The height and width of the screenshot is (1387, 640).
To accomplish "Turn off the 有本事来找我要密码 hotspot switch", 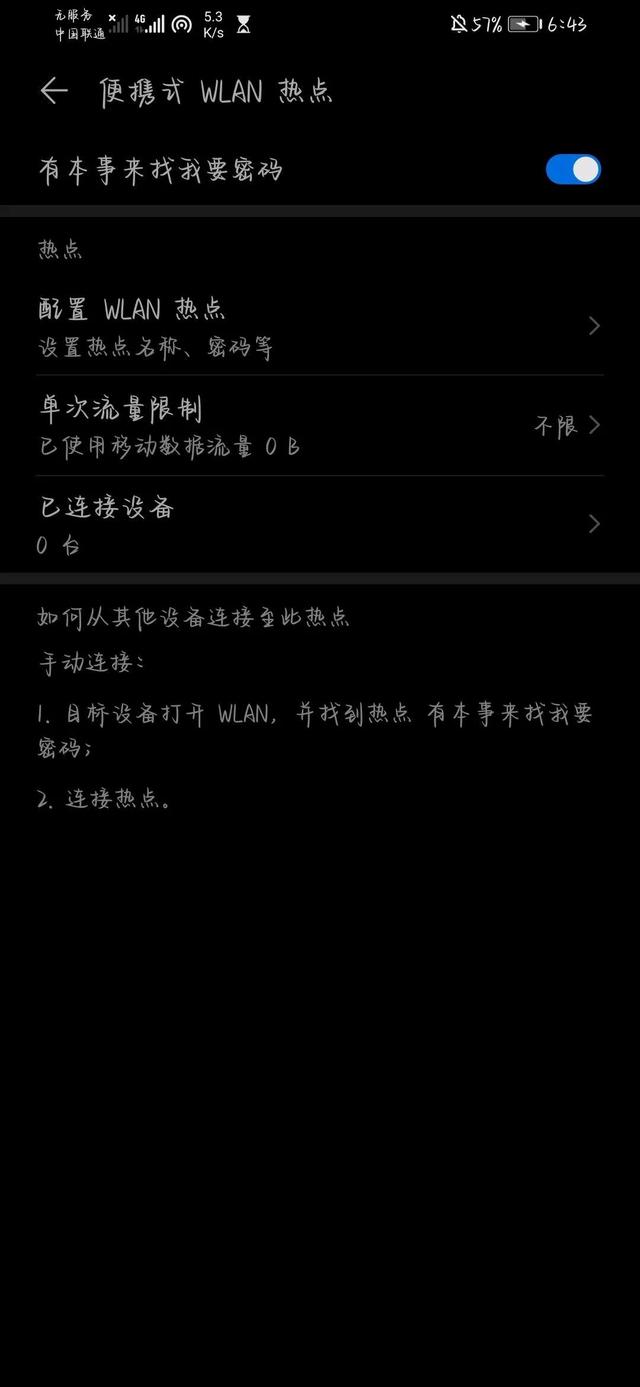I will pyautogui.click(x=573, y=169).
